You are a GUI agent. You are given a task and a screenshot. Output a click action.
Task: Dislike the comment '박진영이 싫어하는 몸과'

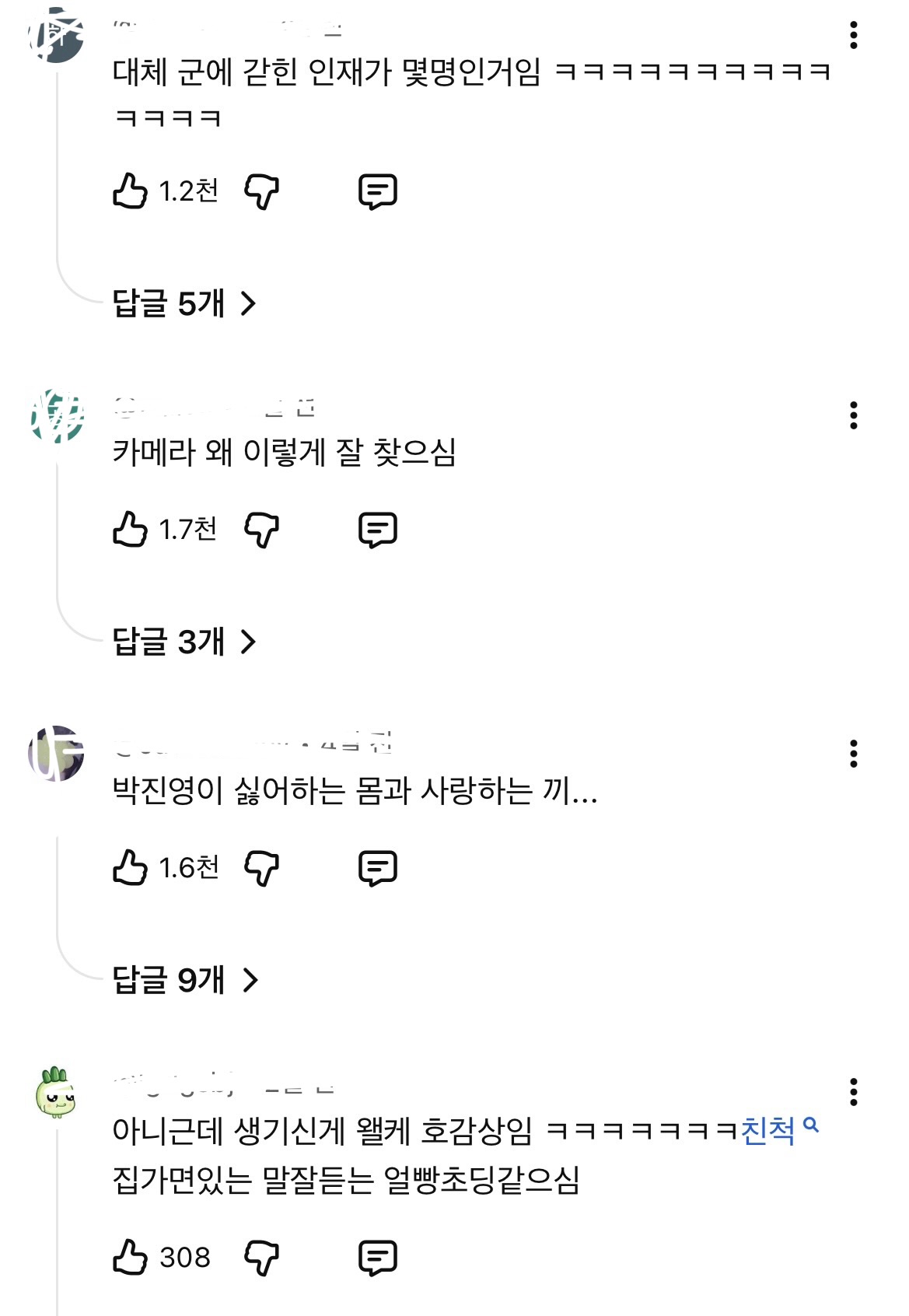[x=261, y=867]
